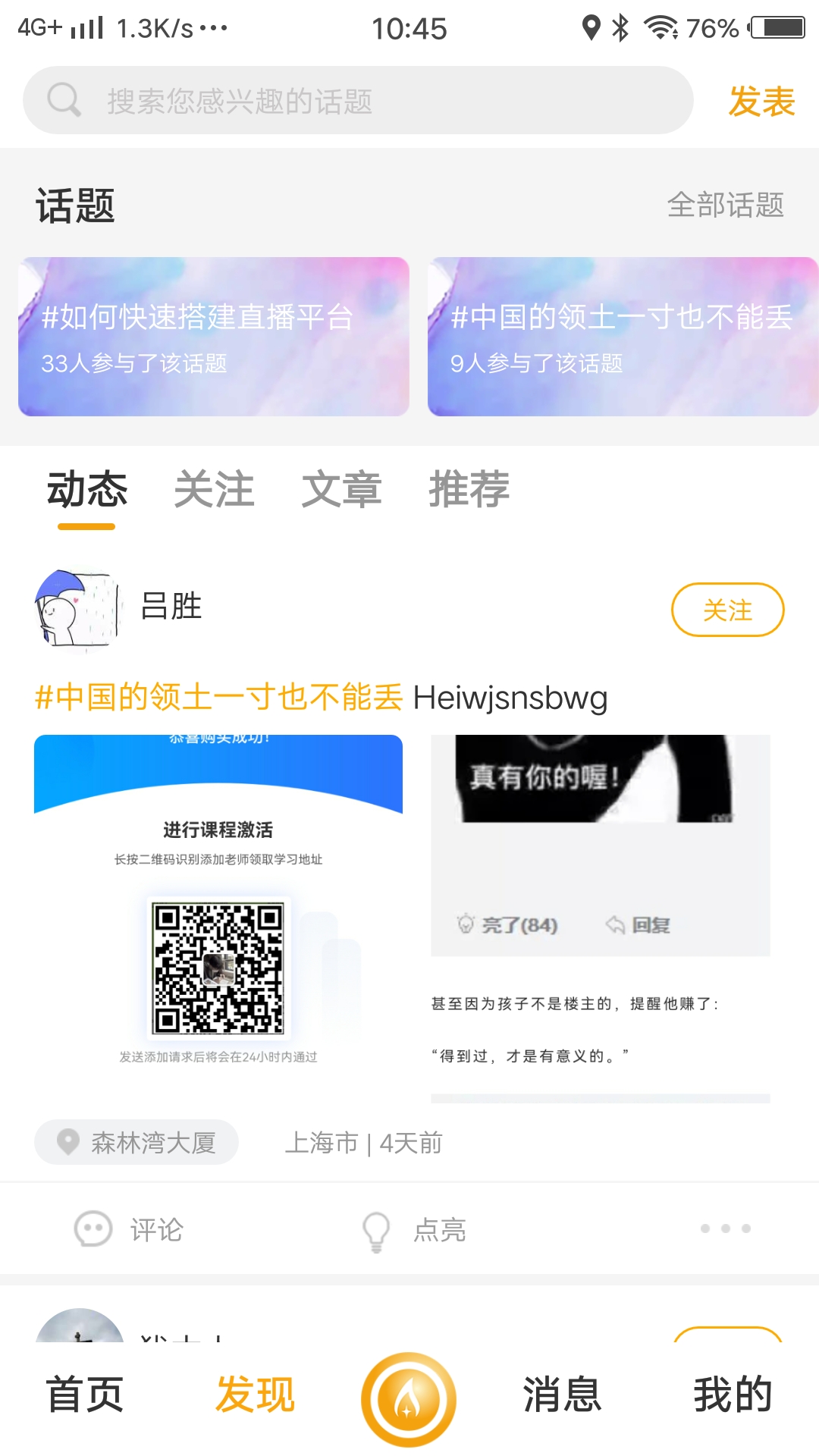Switch to the 关注 tab
This screenshot has width=819, height=1456.
(215, 490)
